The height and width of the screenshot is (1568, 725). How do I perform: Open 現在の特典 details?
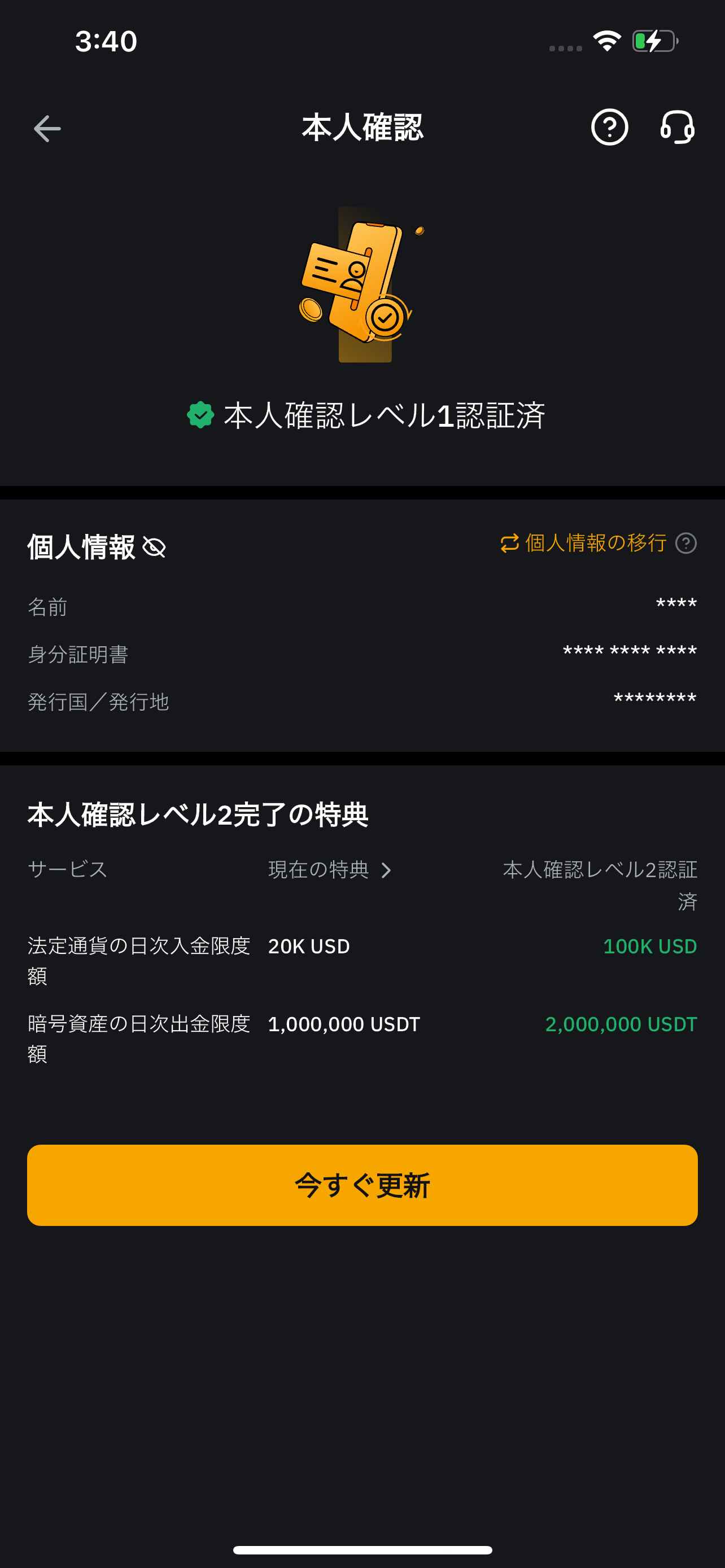(x=330, y=870)
